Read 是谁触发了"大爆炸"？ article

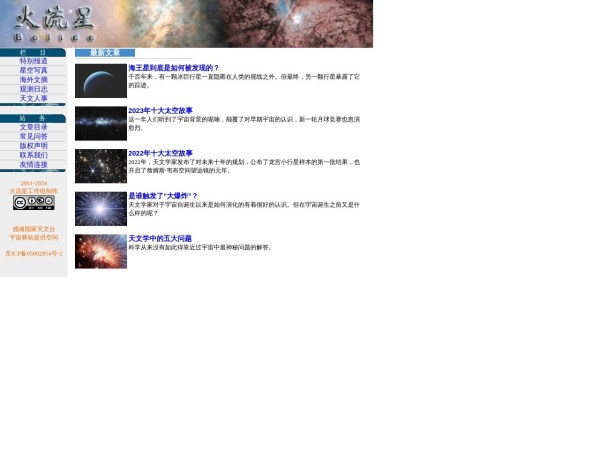tap(163, 196)
